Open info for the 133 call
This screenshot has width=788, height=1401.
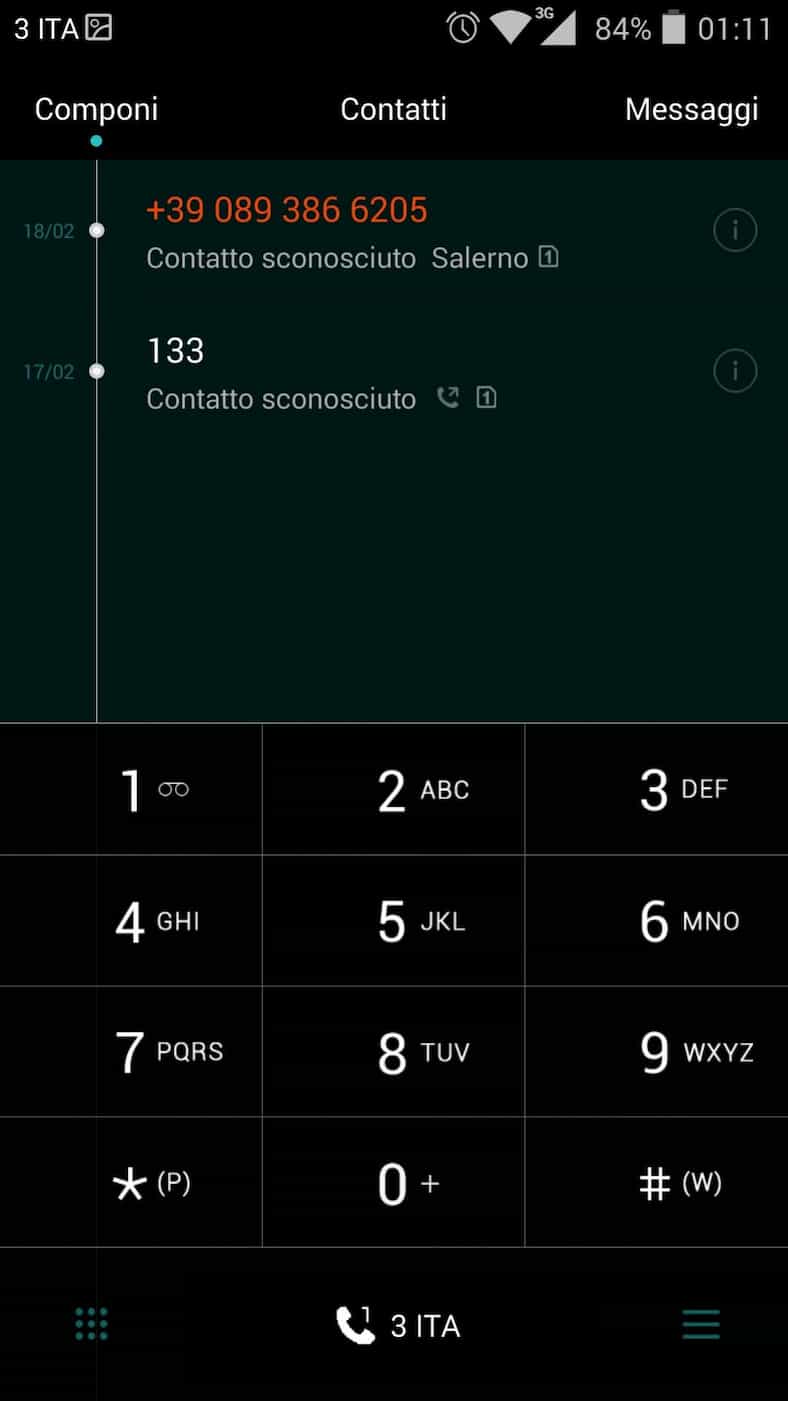click(x=735, y=371)
